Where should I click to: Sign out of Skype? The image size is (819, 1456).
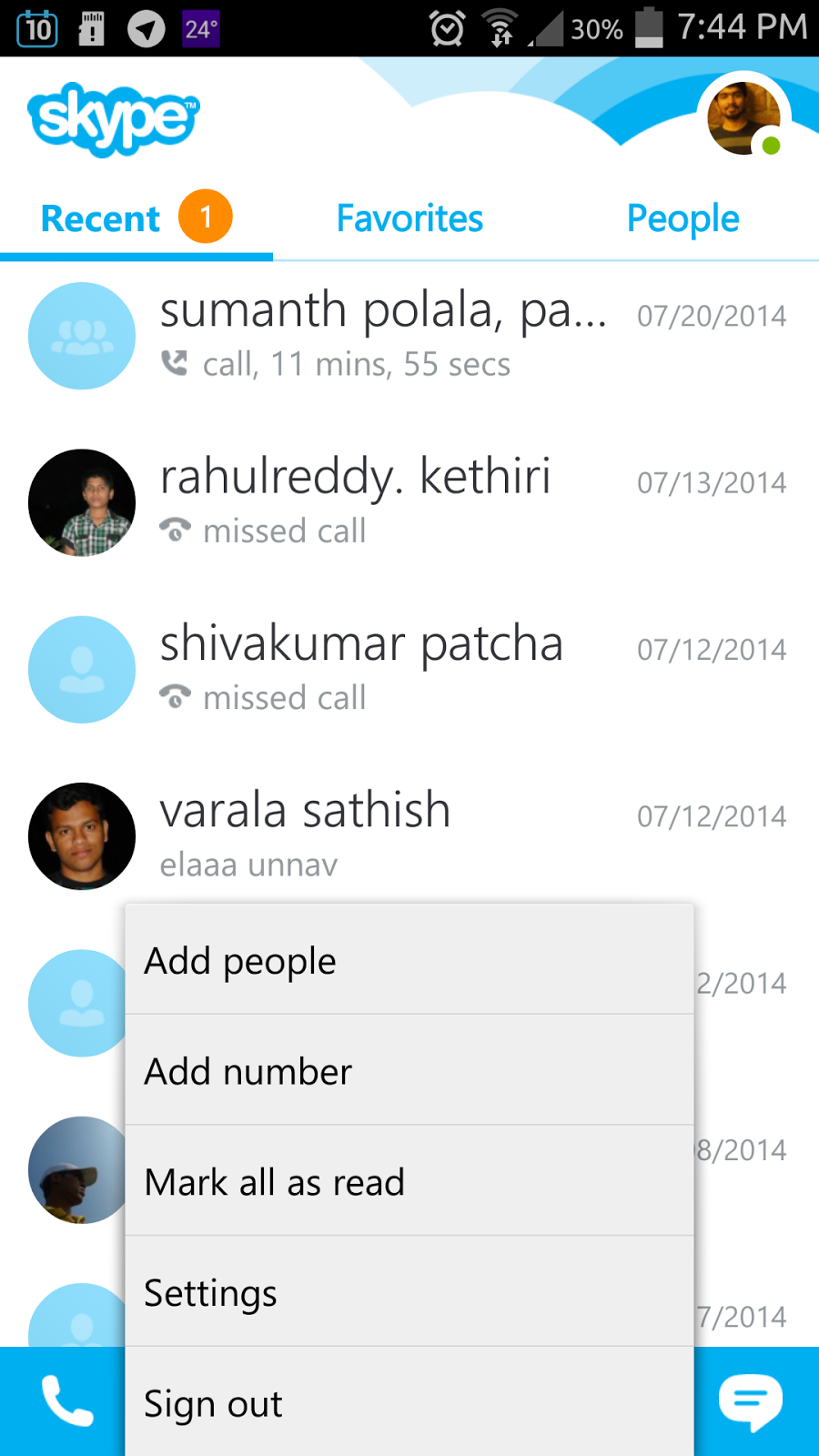click(x=409, y=1404)
